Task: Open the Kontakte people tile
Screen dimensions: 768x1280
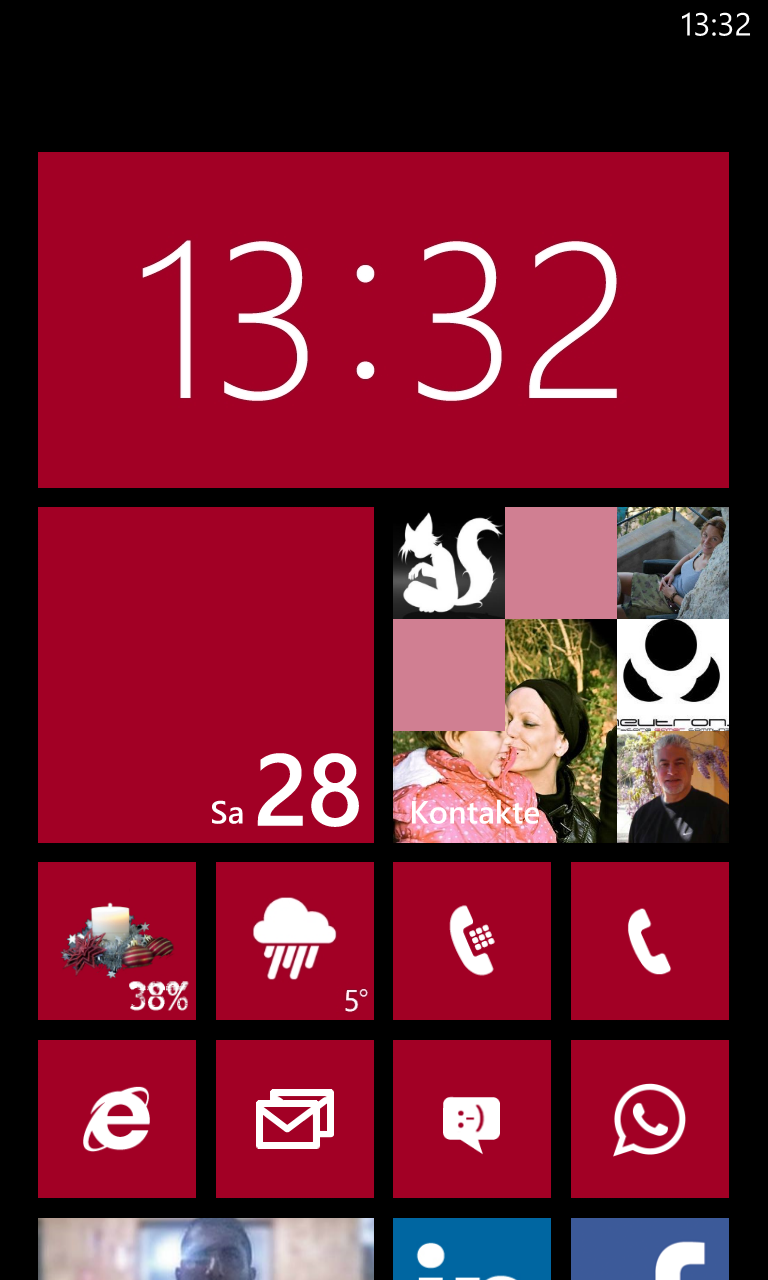Action: coord(561,675)
